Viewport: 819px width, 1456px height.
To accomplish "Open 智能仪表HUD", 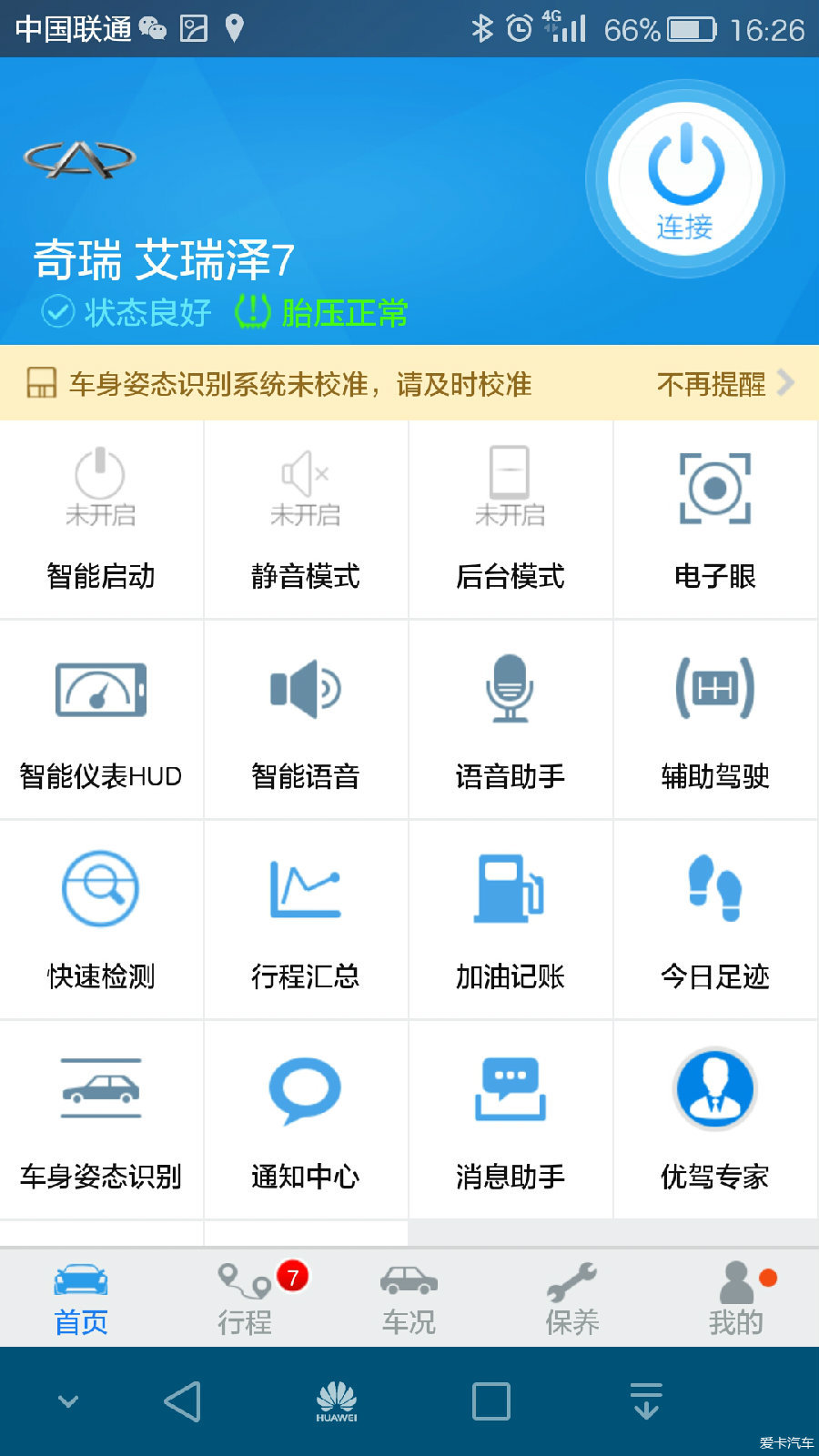I will [101, 720].
